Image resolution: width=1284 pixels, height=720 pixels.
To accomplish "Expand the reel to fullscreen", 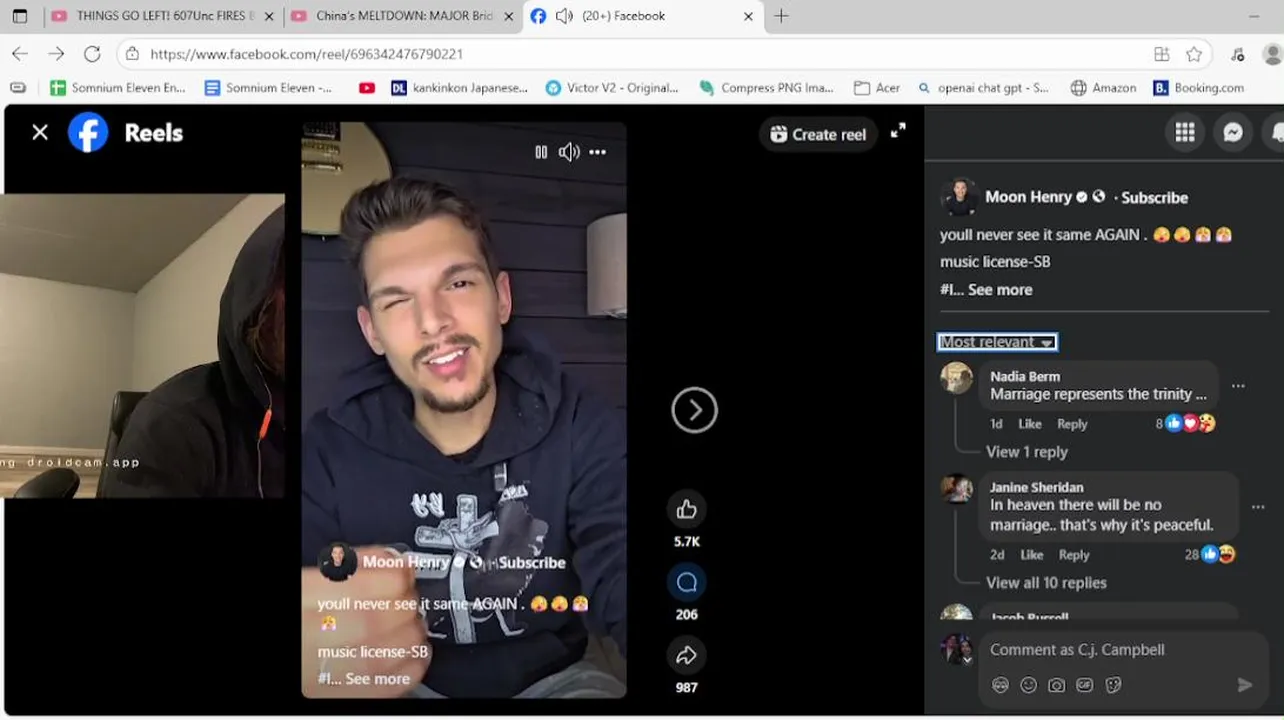I will (898, 131).
